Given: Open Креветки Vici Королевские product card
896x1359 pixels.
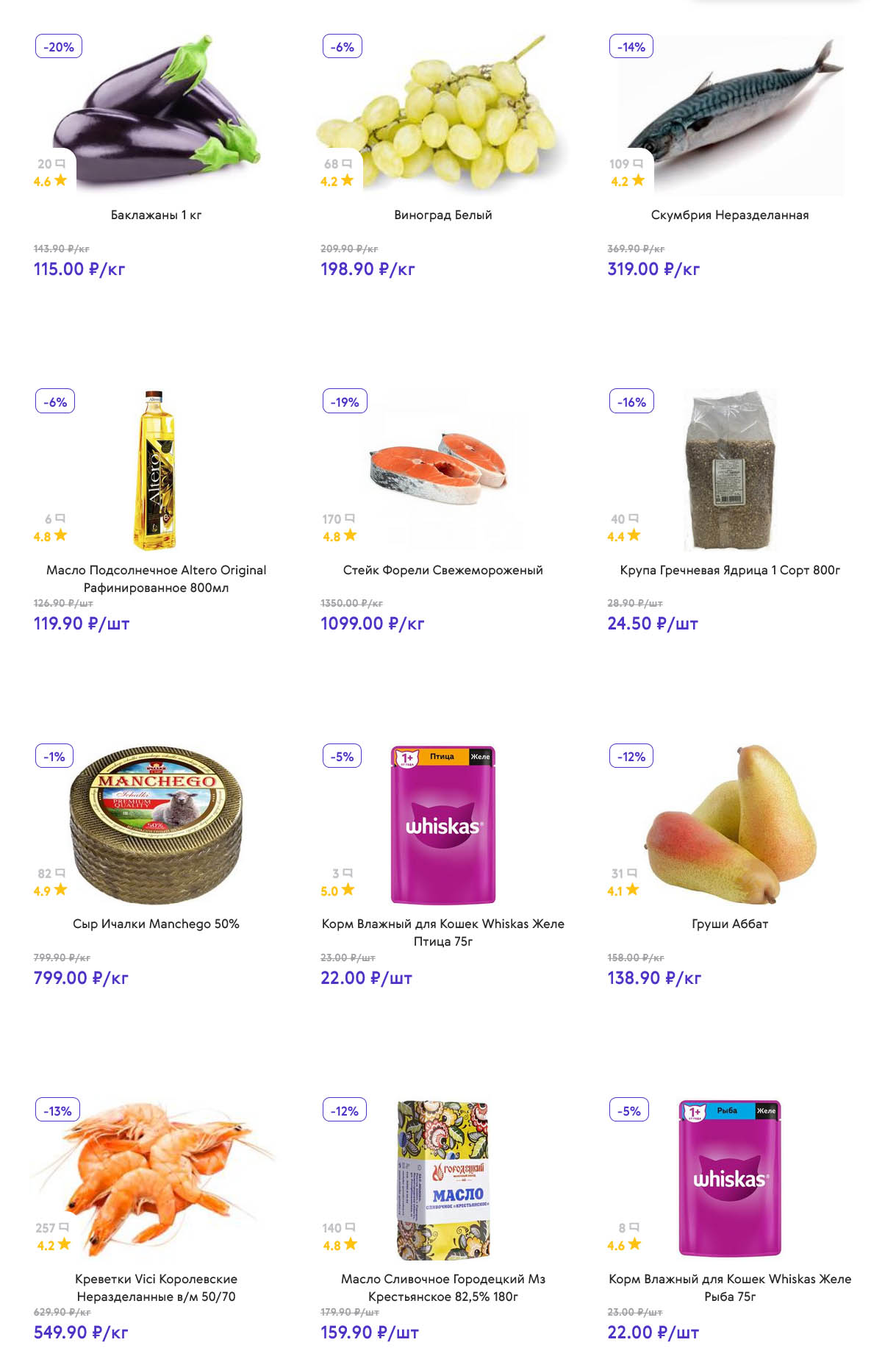Looking at the screenshot, I should click(156, 1287).
